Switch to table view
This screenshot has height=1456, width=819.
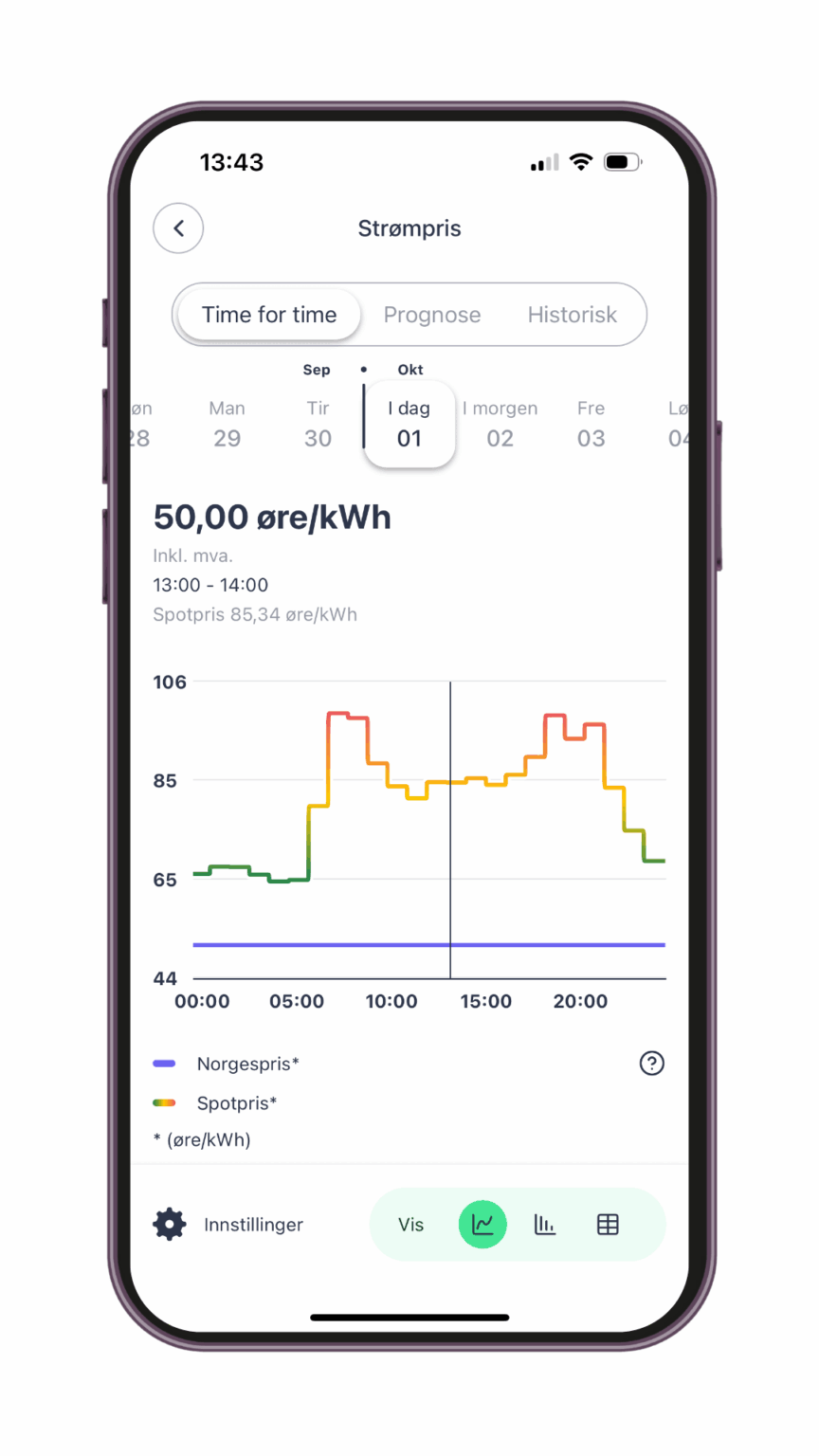coord(608,1225)
